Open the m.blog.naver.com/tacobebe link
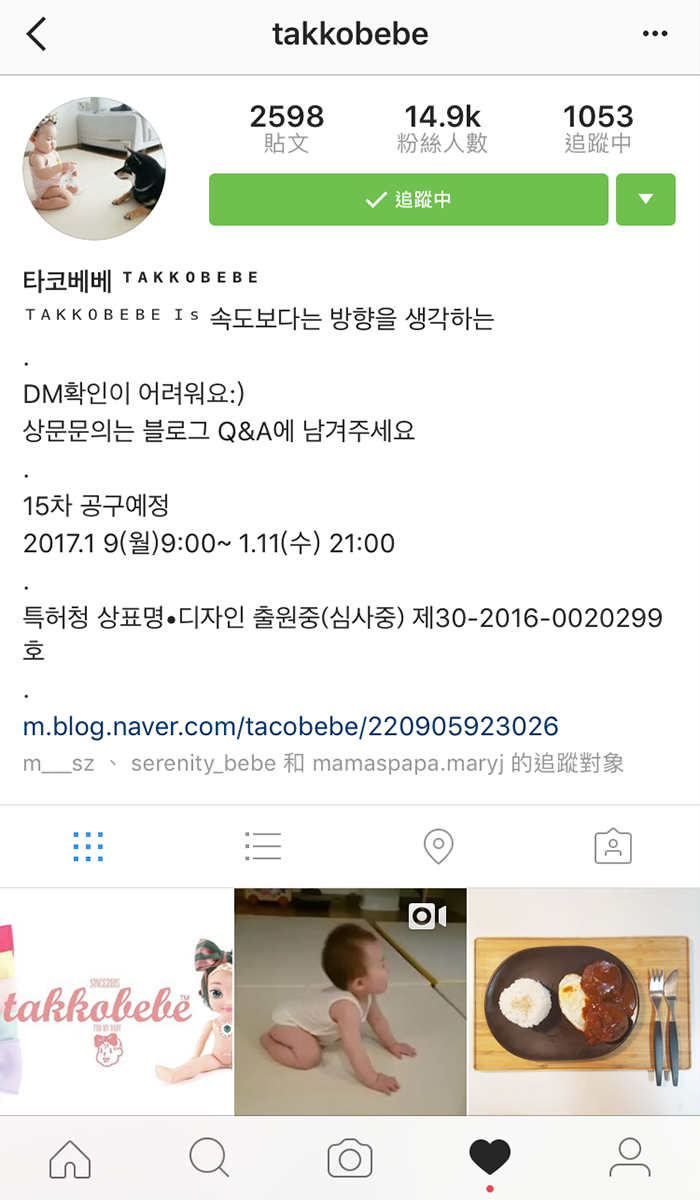700x1200 pixels. pyautogui.click(x=290, y=726)
